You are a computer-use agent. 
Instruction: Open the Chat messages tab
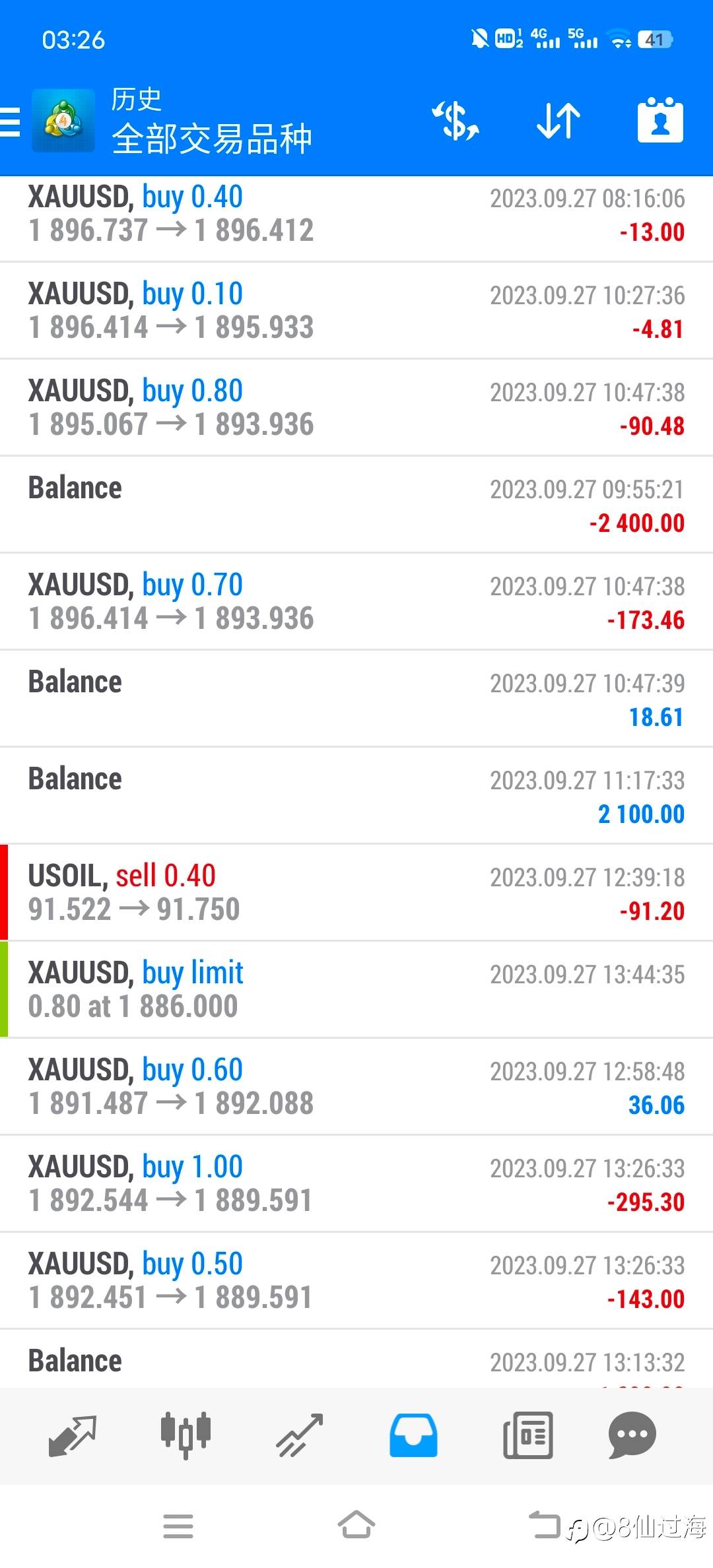[x=632, y=1435]
